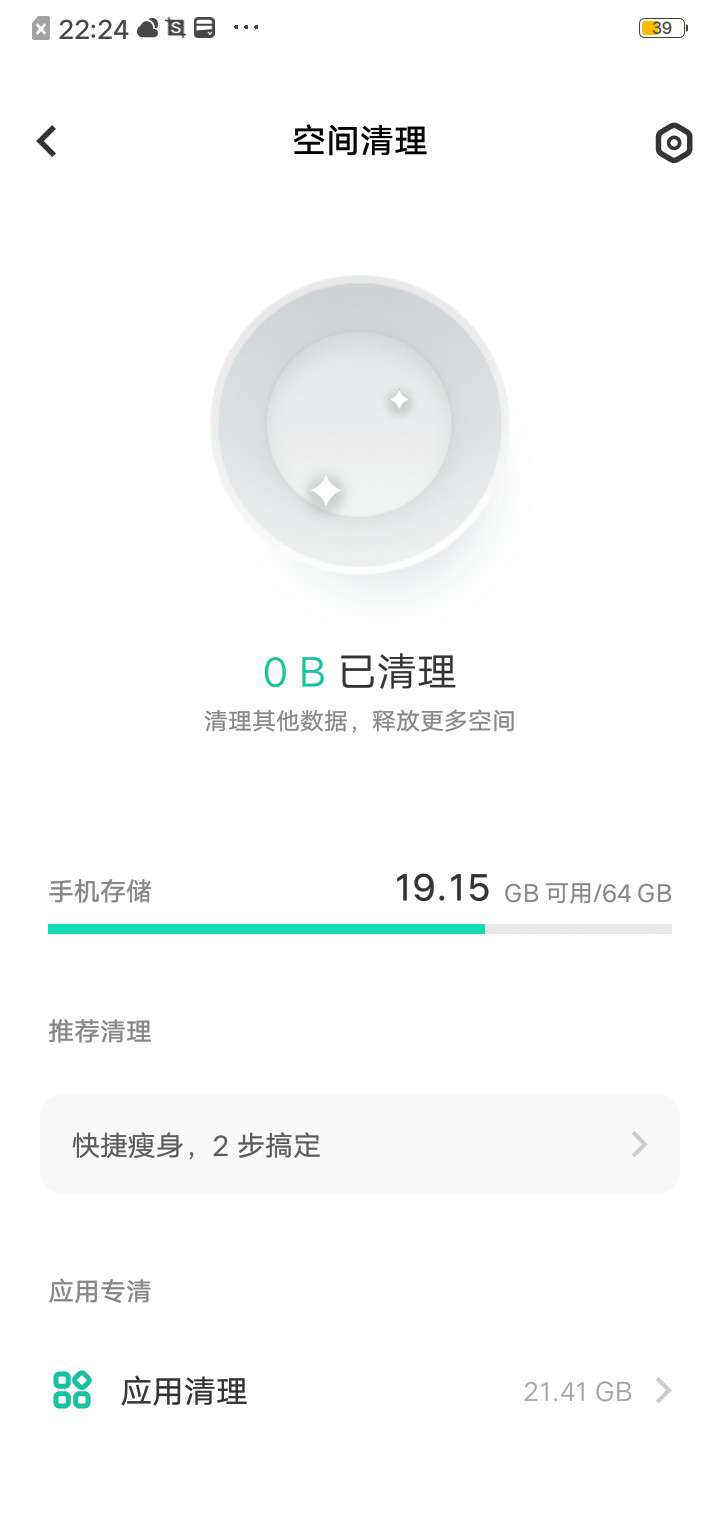This screenshot has height=1520, width=720.
Task: Go back from 空间清理 screen
Action: (47, 141)
